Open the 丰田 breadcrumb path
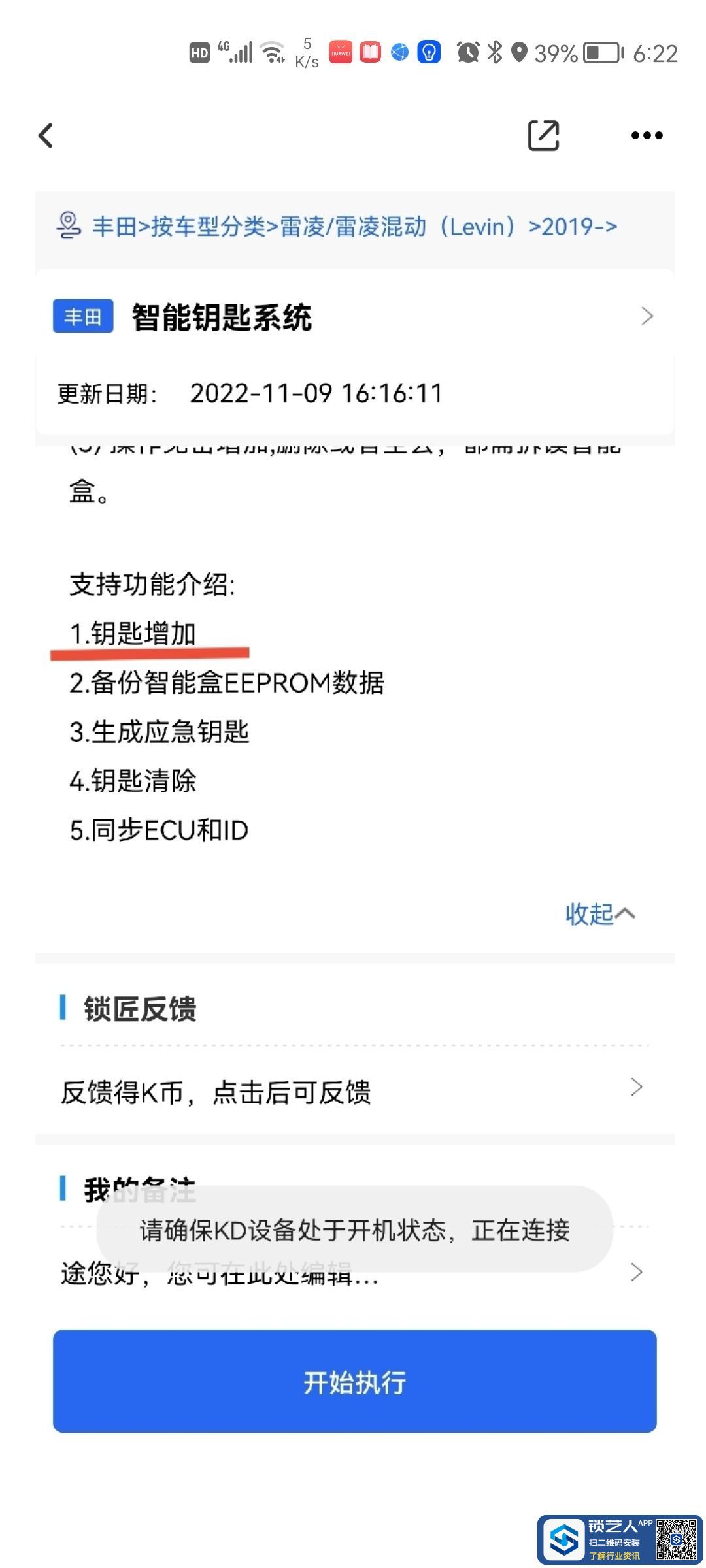Viewport: 706px width, 1568px height. pos(353,227)
